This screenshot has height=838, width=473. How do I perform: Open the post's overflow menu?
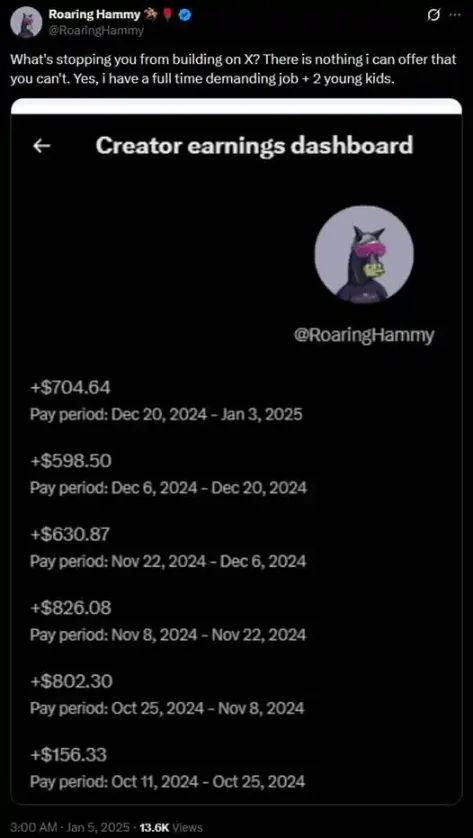click(454, 15)
